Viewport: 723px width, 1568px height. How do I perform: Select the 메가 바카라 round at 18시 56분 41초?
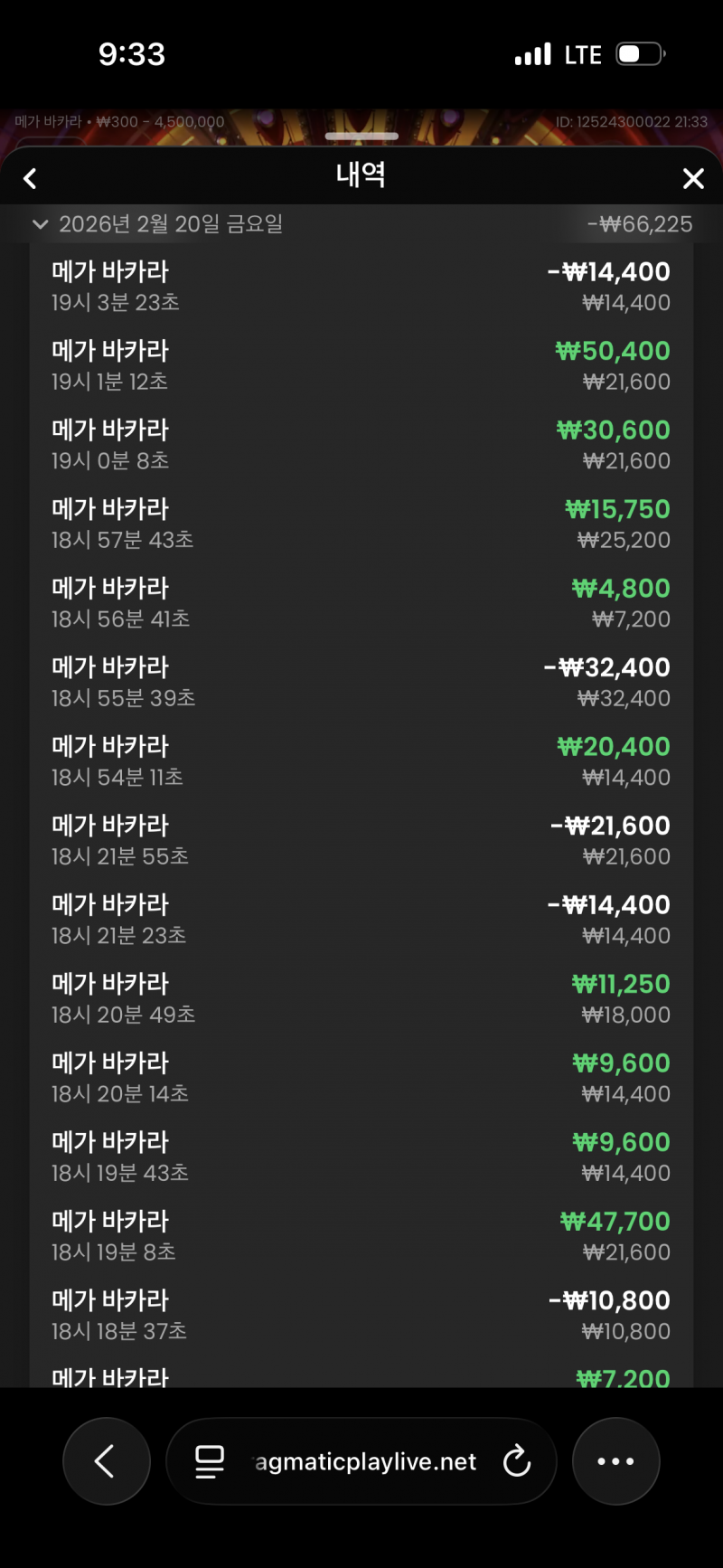tap(361, 603)
